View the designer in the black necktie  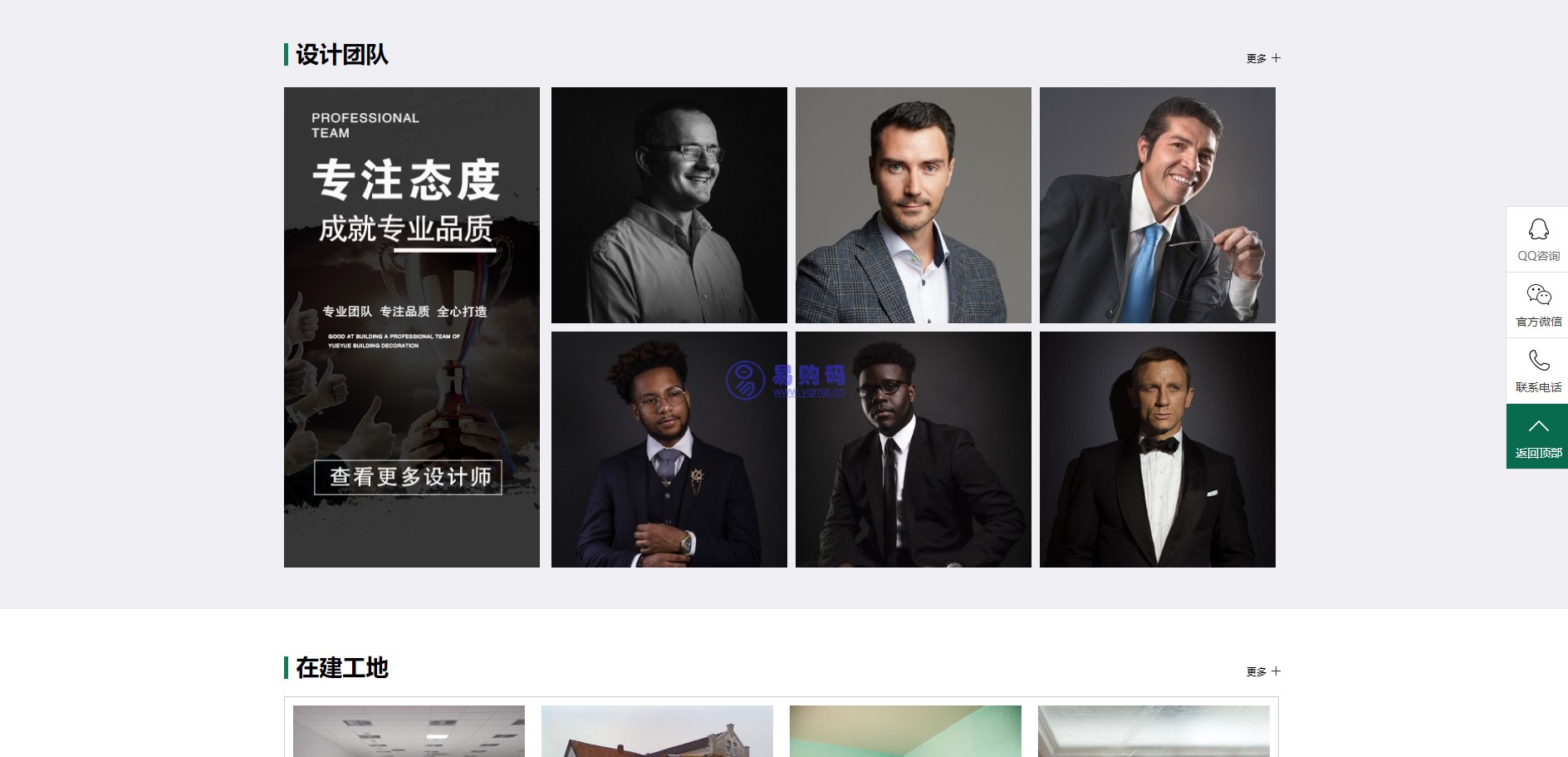[913, 450]
